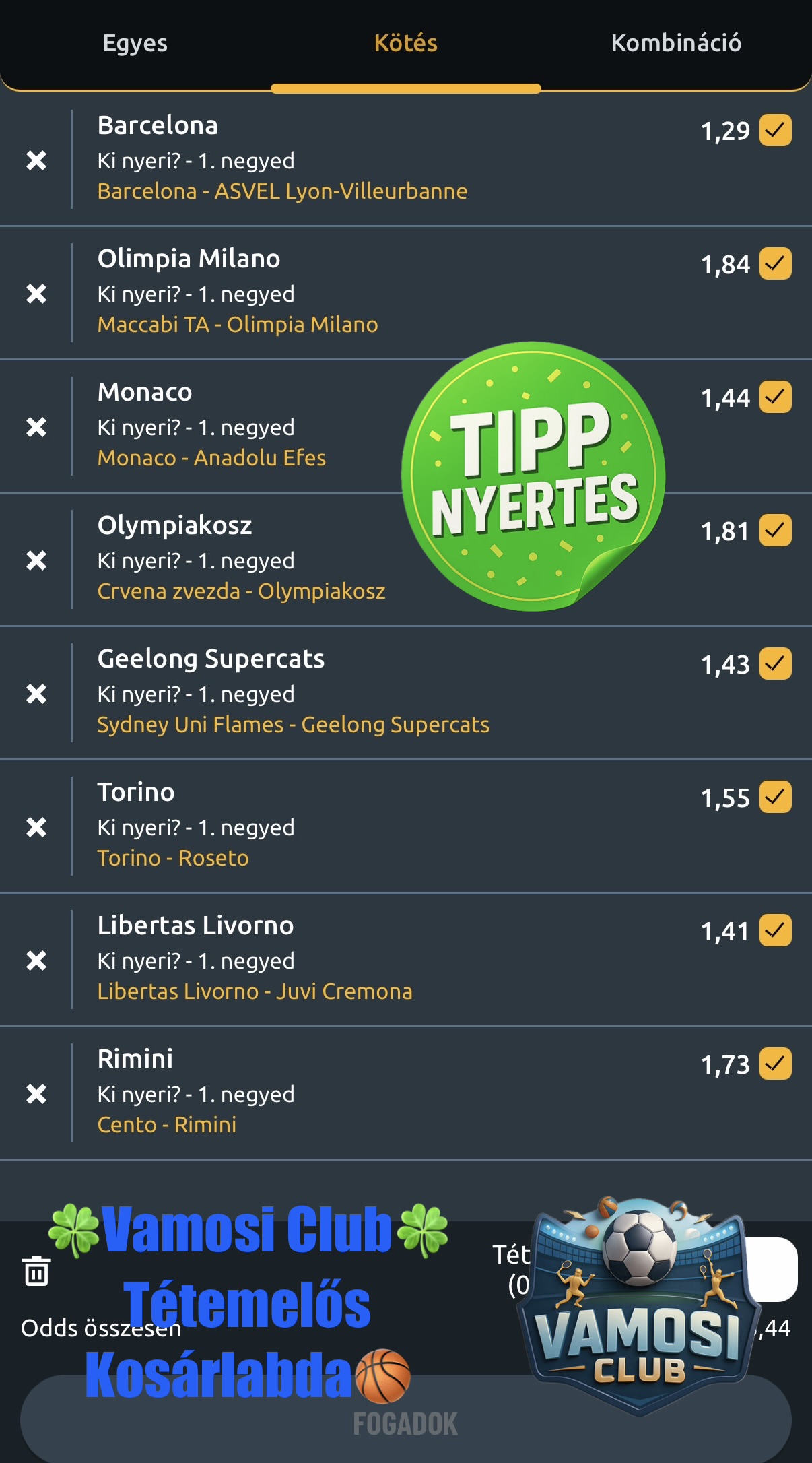Toggle the Olympiakosz 1,81 checkbox
The image size is (812, 1463).
[775, 530]
